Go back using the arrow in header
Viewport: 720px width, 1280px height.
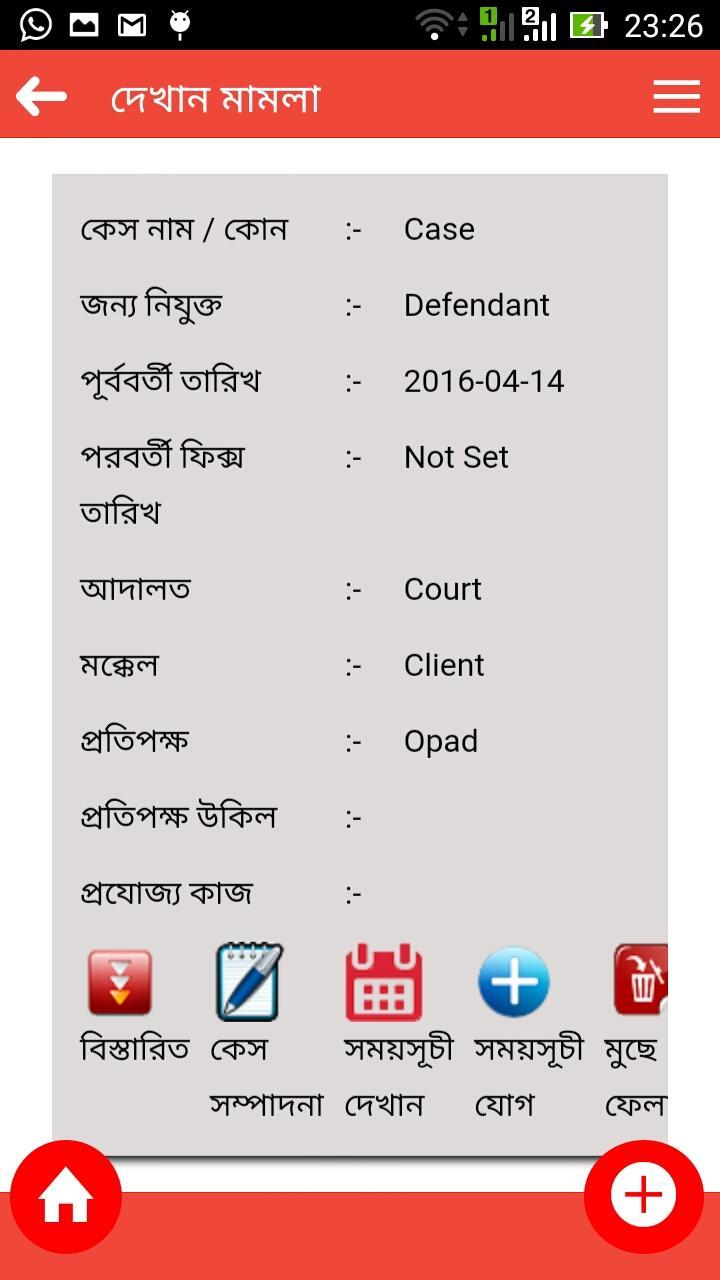click(x=41, y=97)
